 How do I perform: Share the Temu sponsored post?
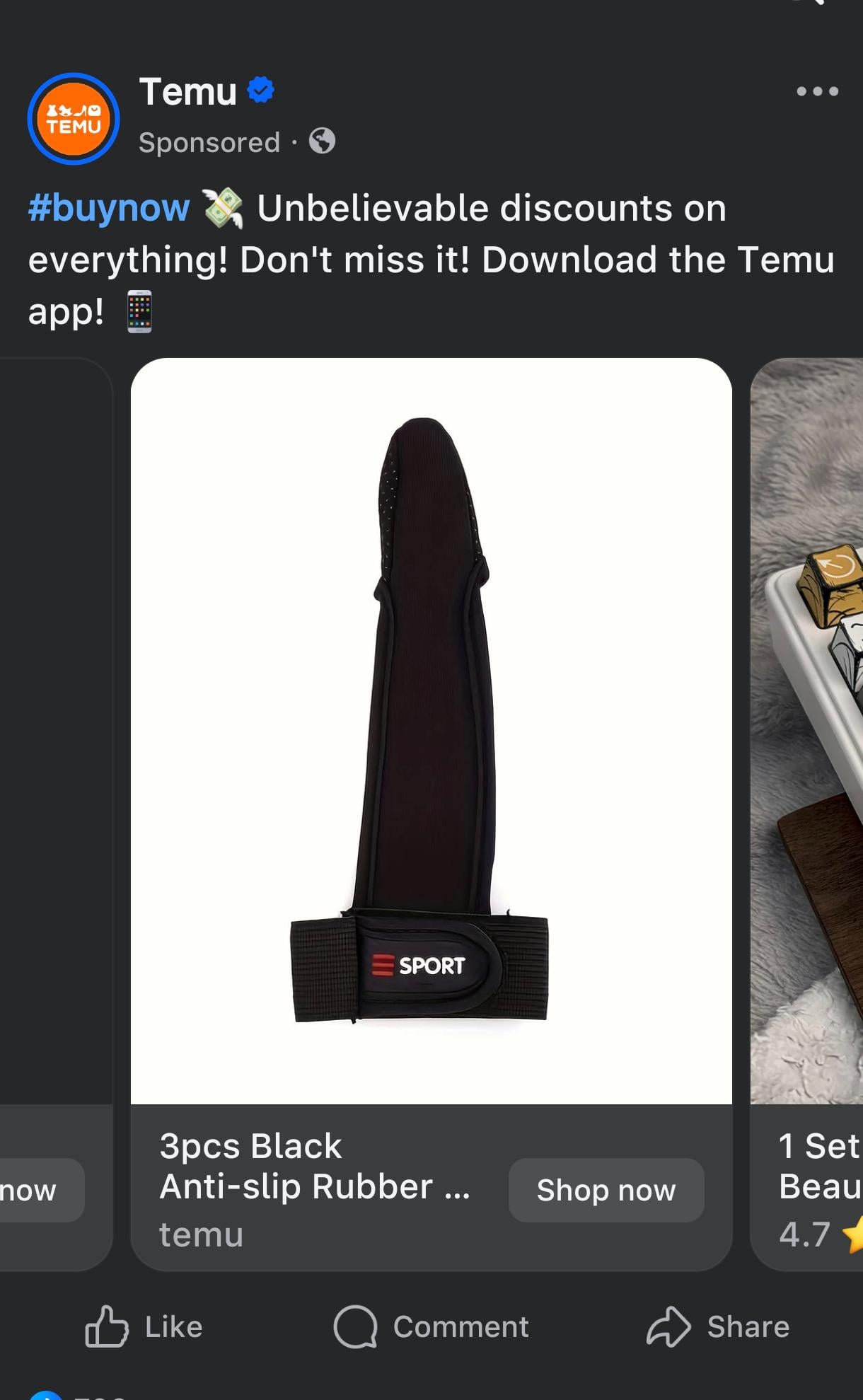tap(718, 1326)
